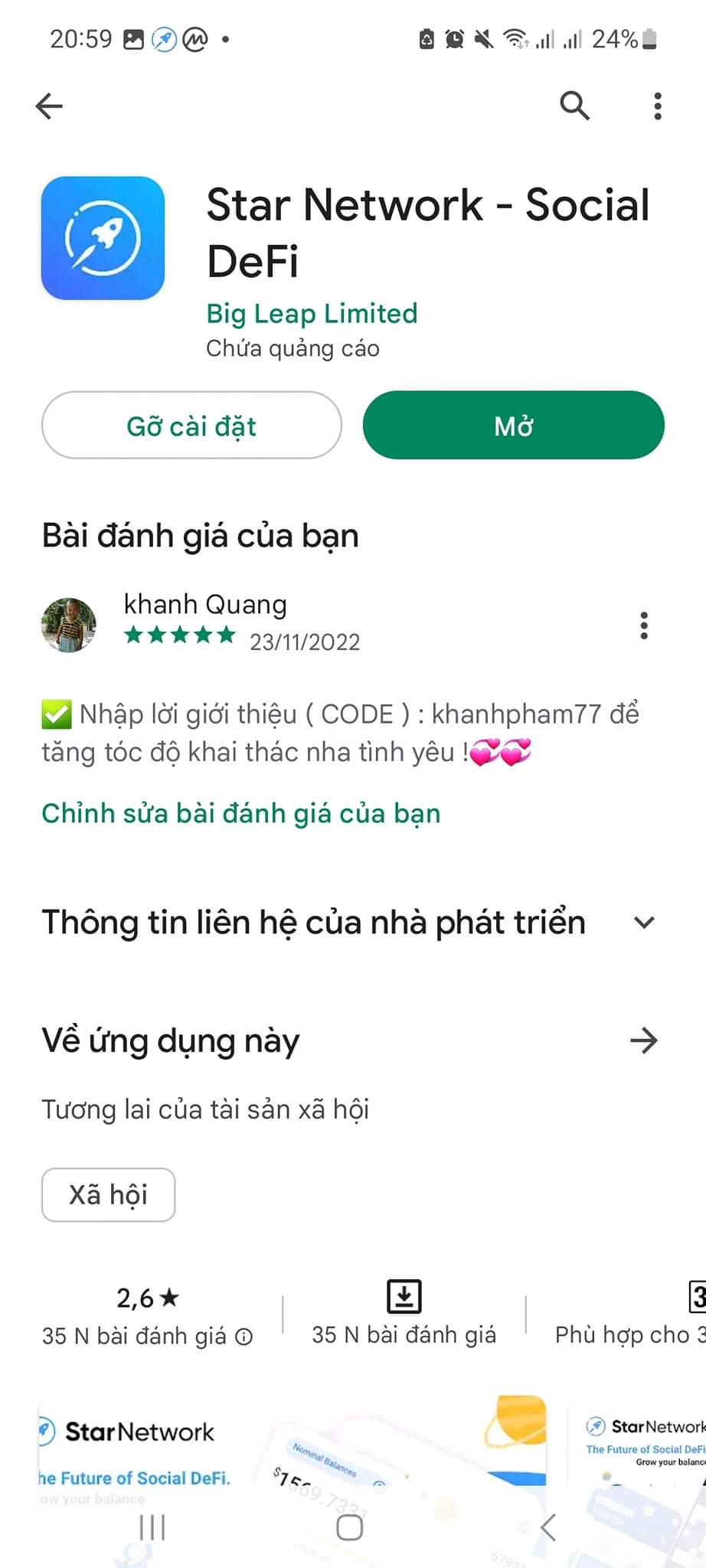
Task: Expand Thông tin liên hệ của nhà phát triển
Action: (x=644, y=923)
